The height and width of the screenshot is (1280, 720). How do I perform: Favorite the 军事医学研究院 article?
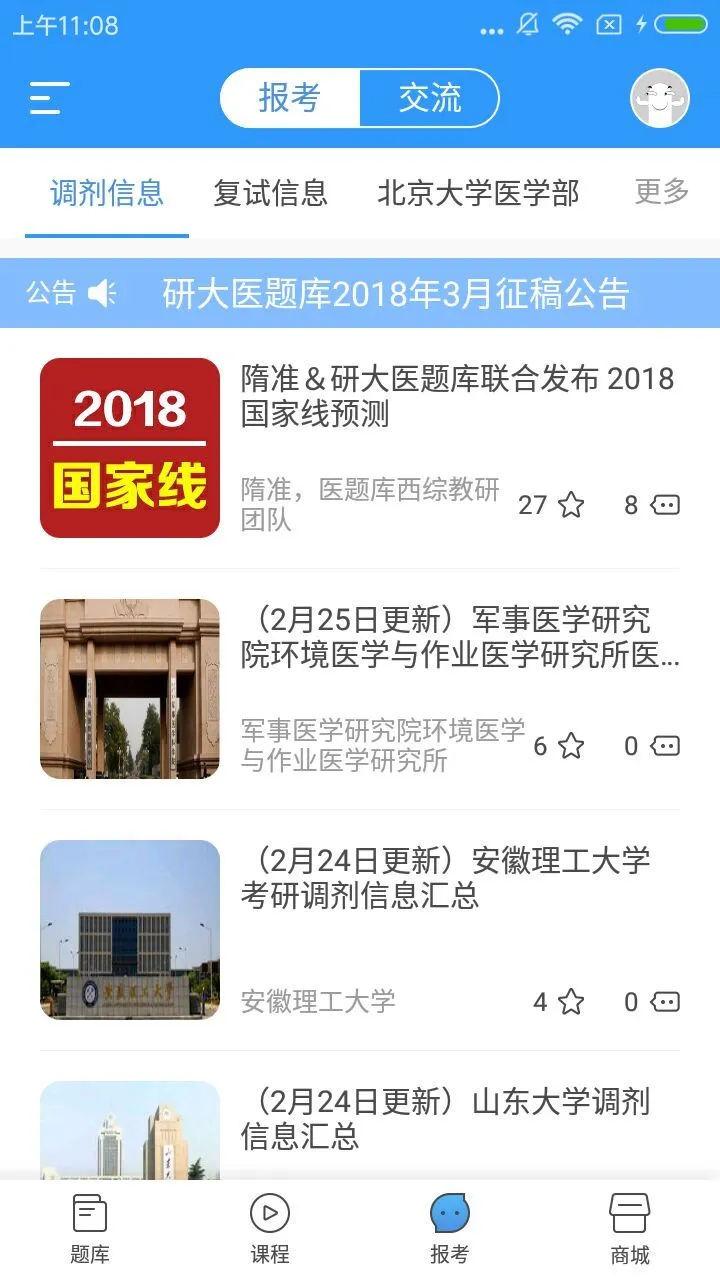click(x=573, y=746)
